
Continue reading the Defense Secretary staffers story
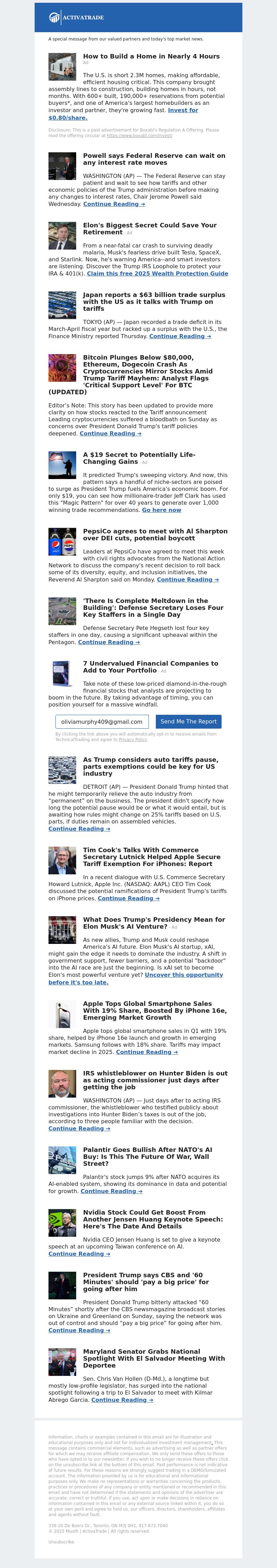click(108, 642)
